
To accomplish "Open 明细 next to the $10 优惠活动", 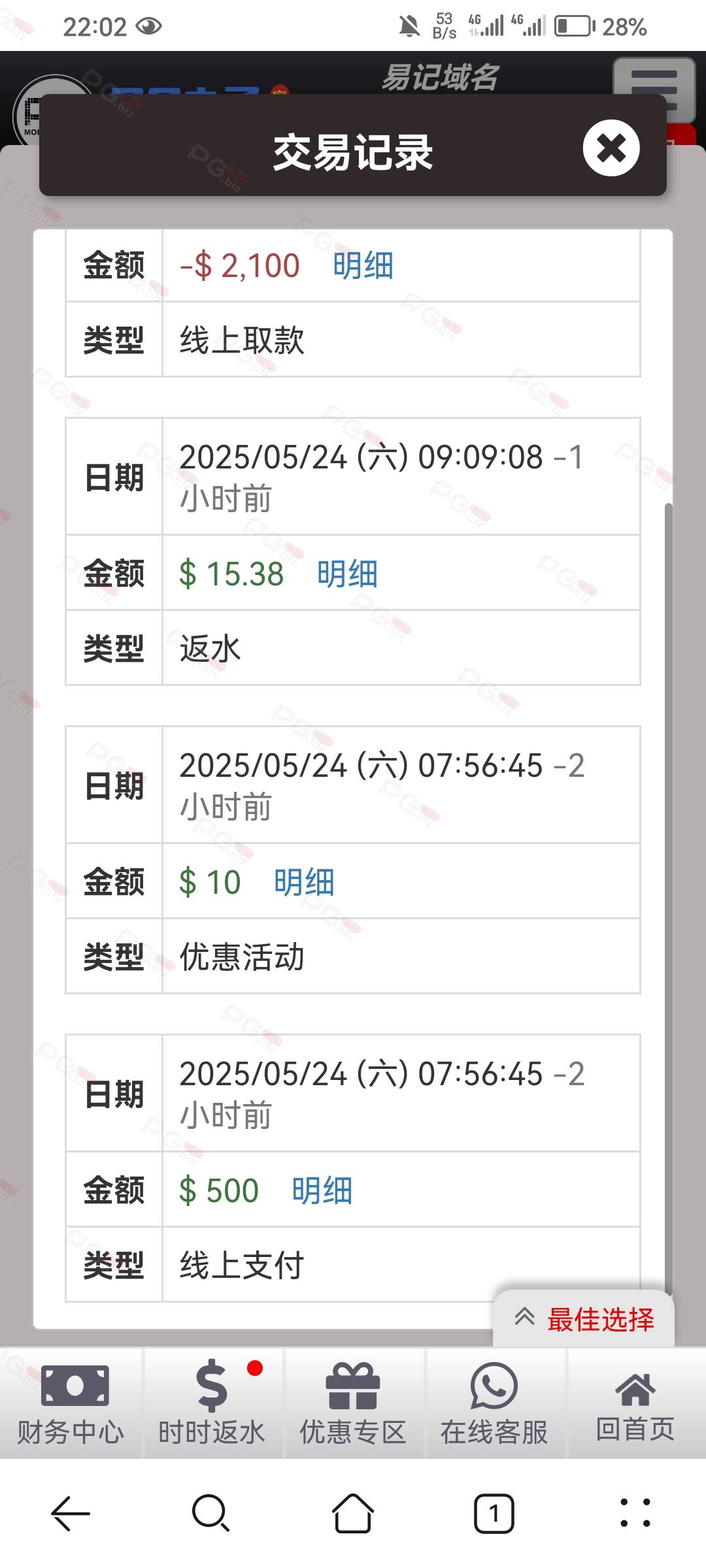I will [304, 883].
